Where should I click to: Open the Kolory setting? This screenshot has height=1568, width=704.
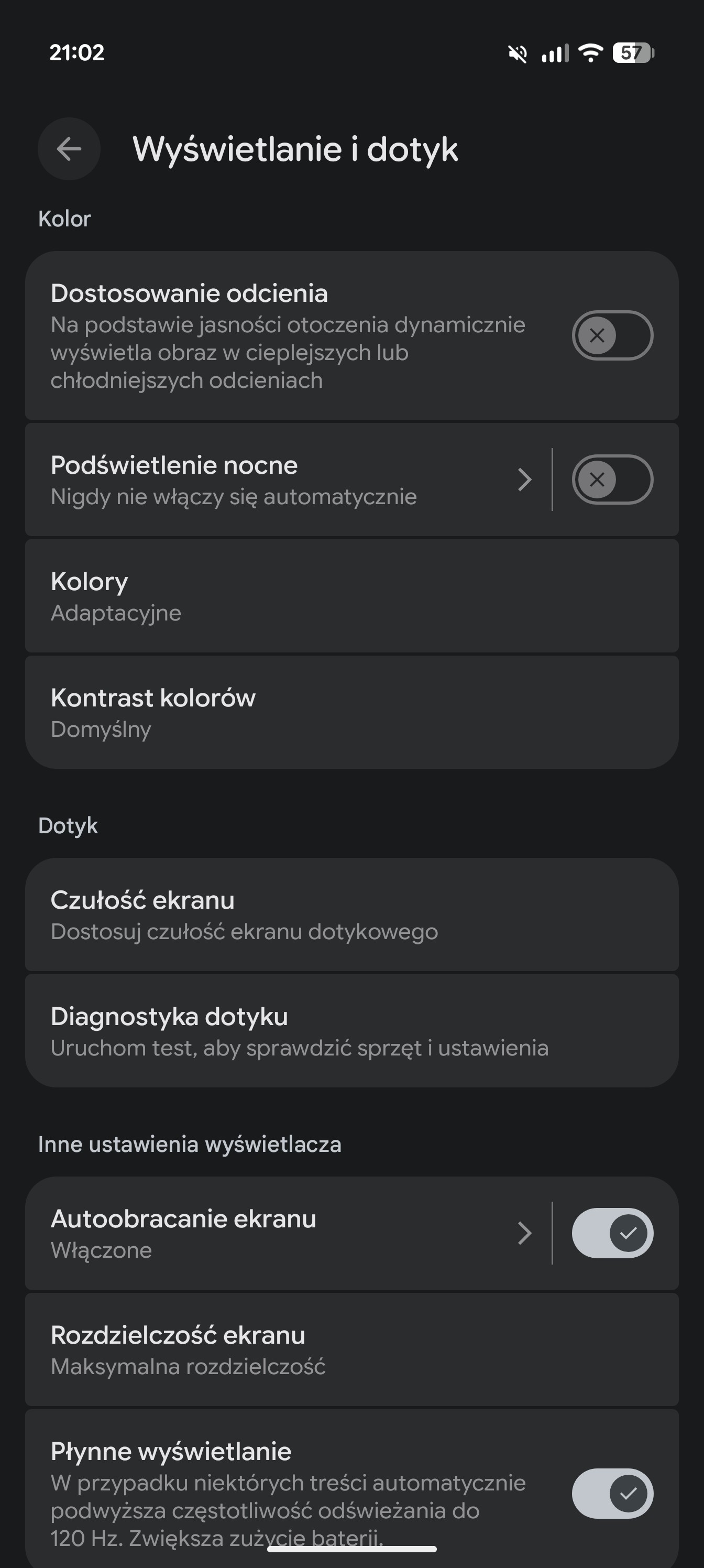[x=351, y=596]
